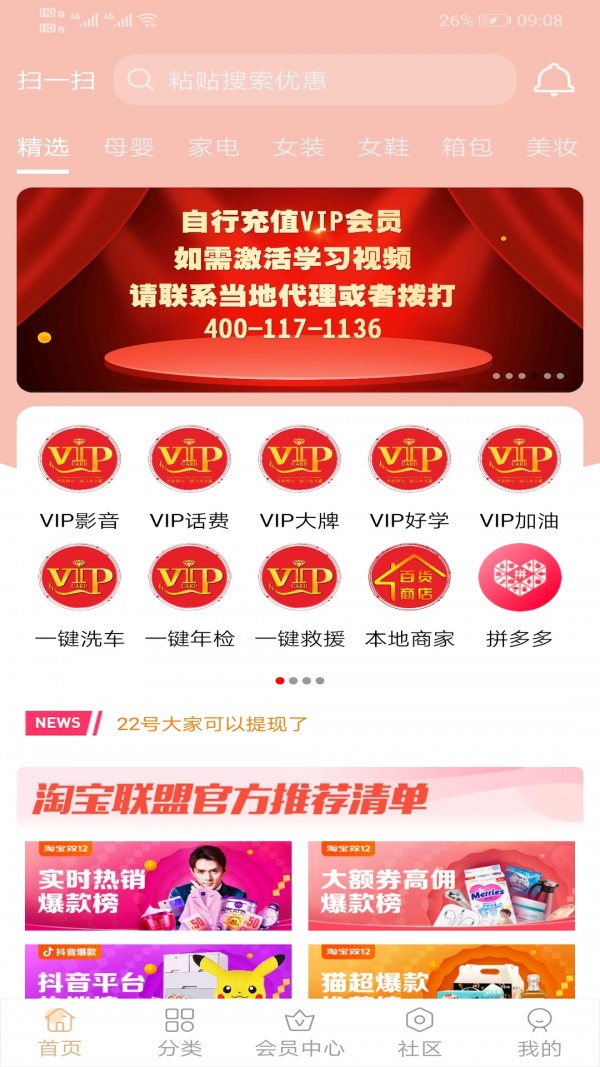Switch to 会员中心 tab

click(x=300, y=1032)
